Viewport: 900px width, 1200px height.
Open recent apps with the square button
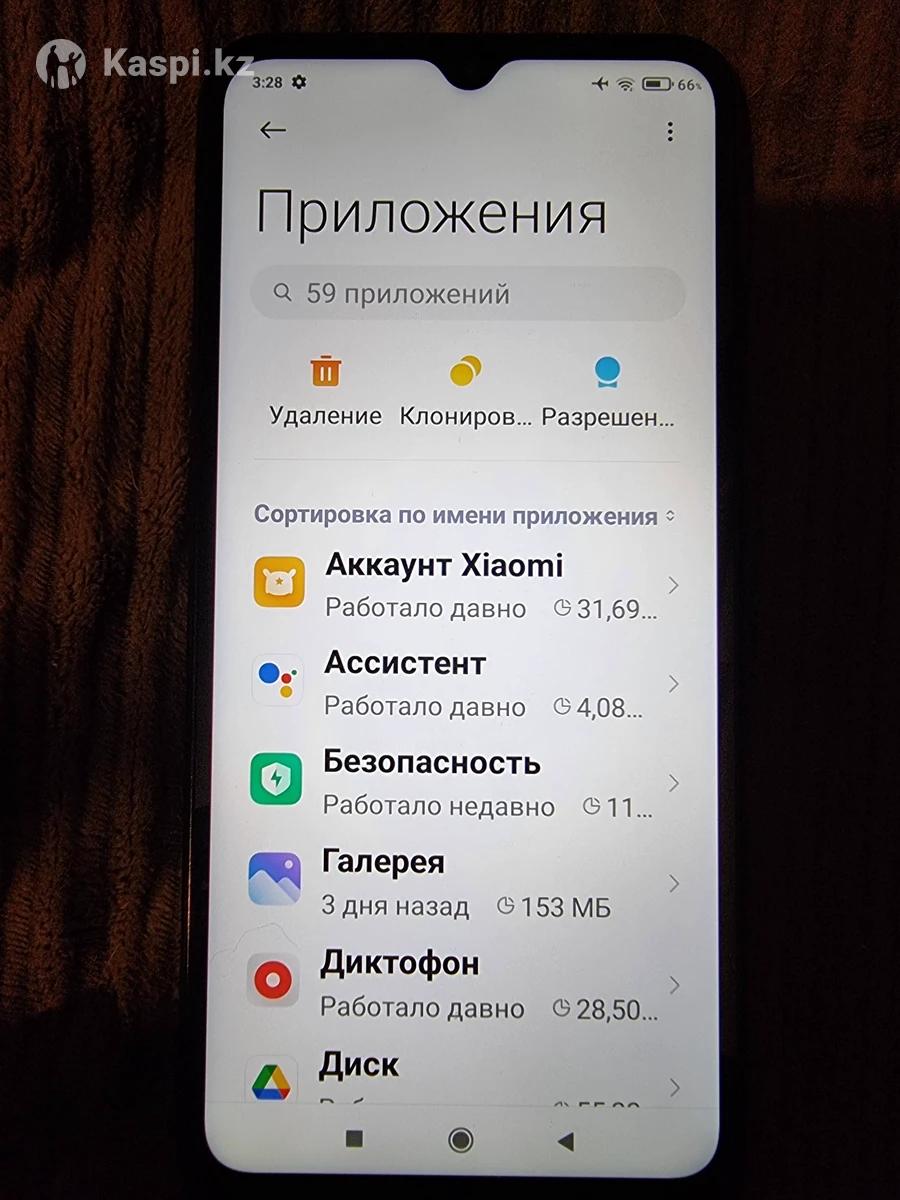point(353,1139)
